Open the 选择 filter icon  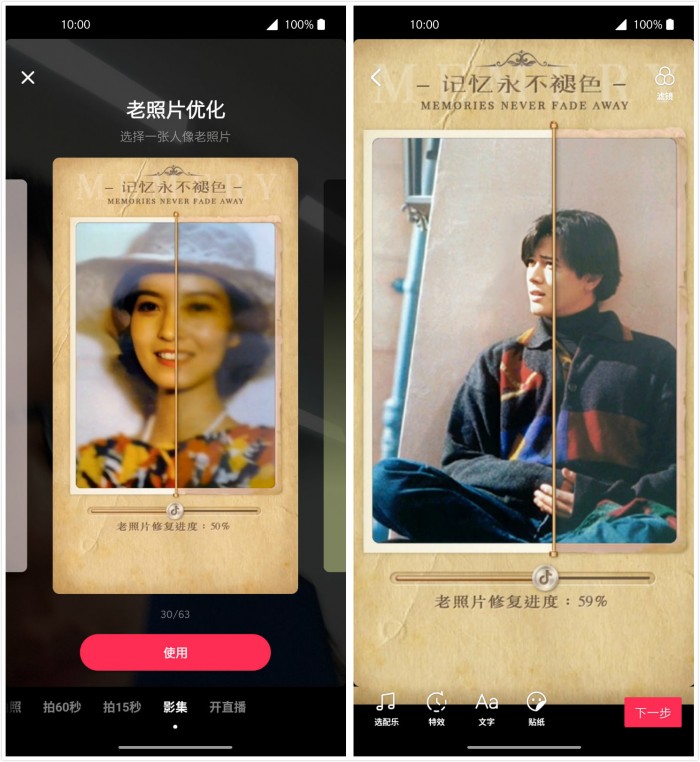pyautogui.click(x=665, y=82)
